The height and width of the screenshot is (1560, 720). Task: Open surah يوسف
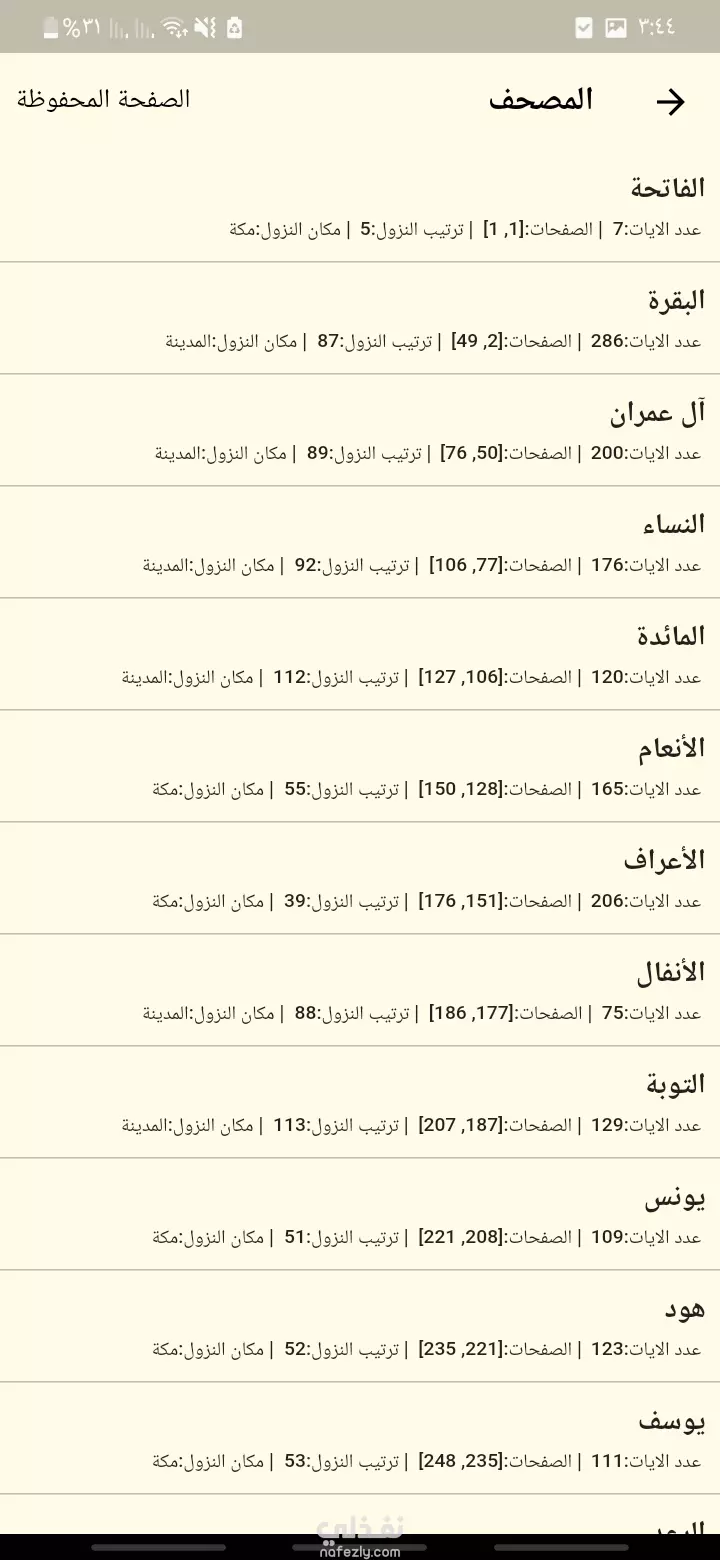tap(360, 1438)
